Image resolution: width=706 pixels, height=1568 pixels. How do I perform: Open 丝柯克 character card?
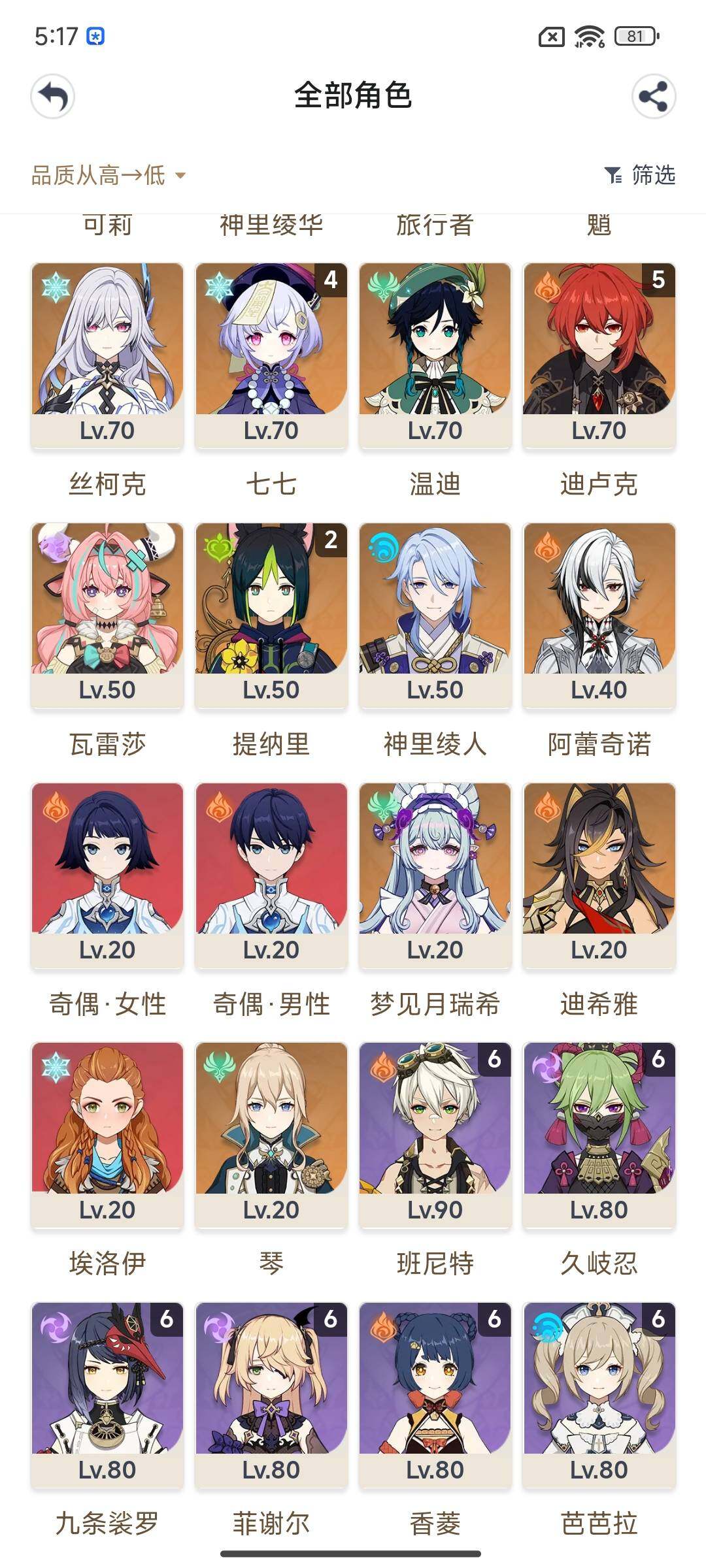pos(107,353)
